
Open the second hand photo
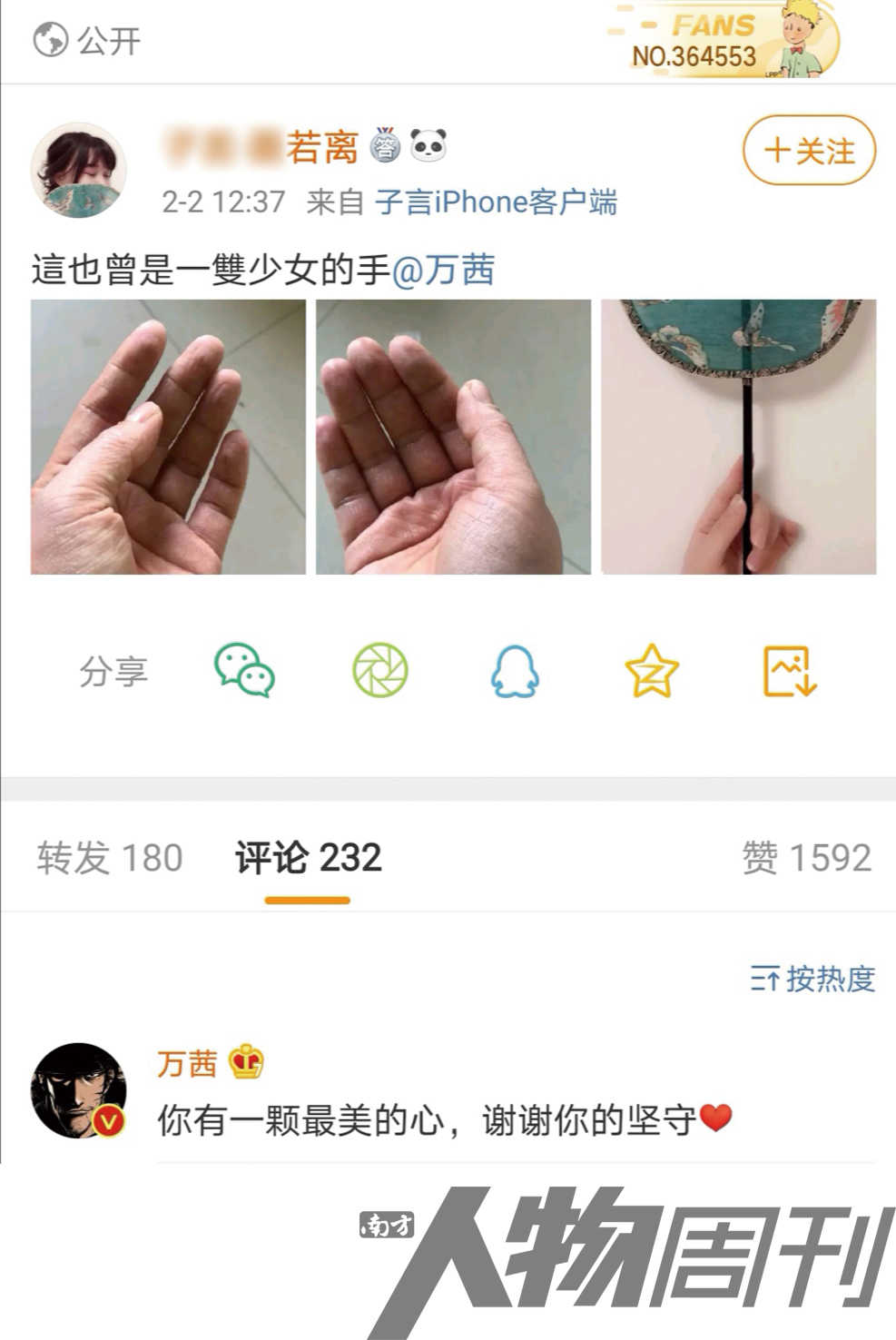tap(453, 437)
